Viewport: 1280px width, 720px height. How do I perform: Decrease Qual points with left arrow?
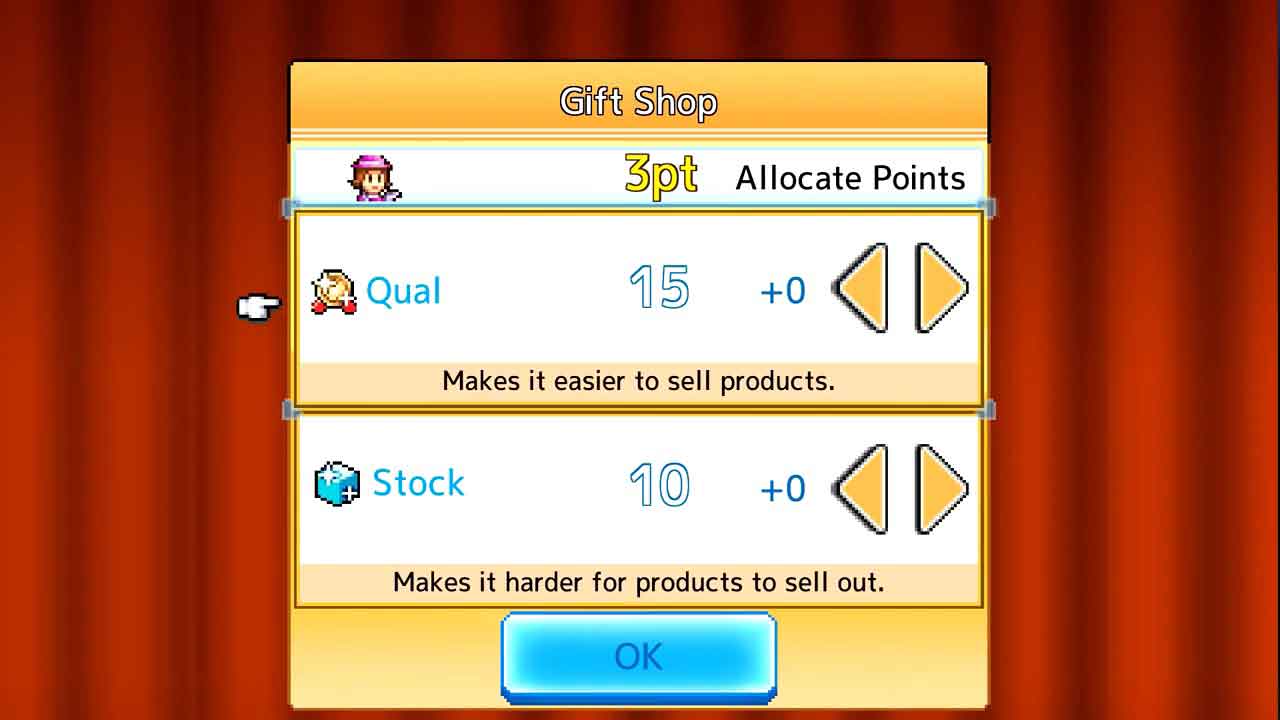(862, 288)
